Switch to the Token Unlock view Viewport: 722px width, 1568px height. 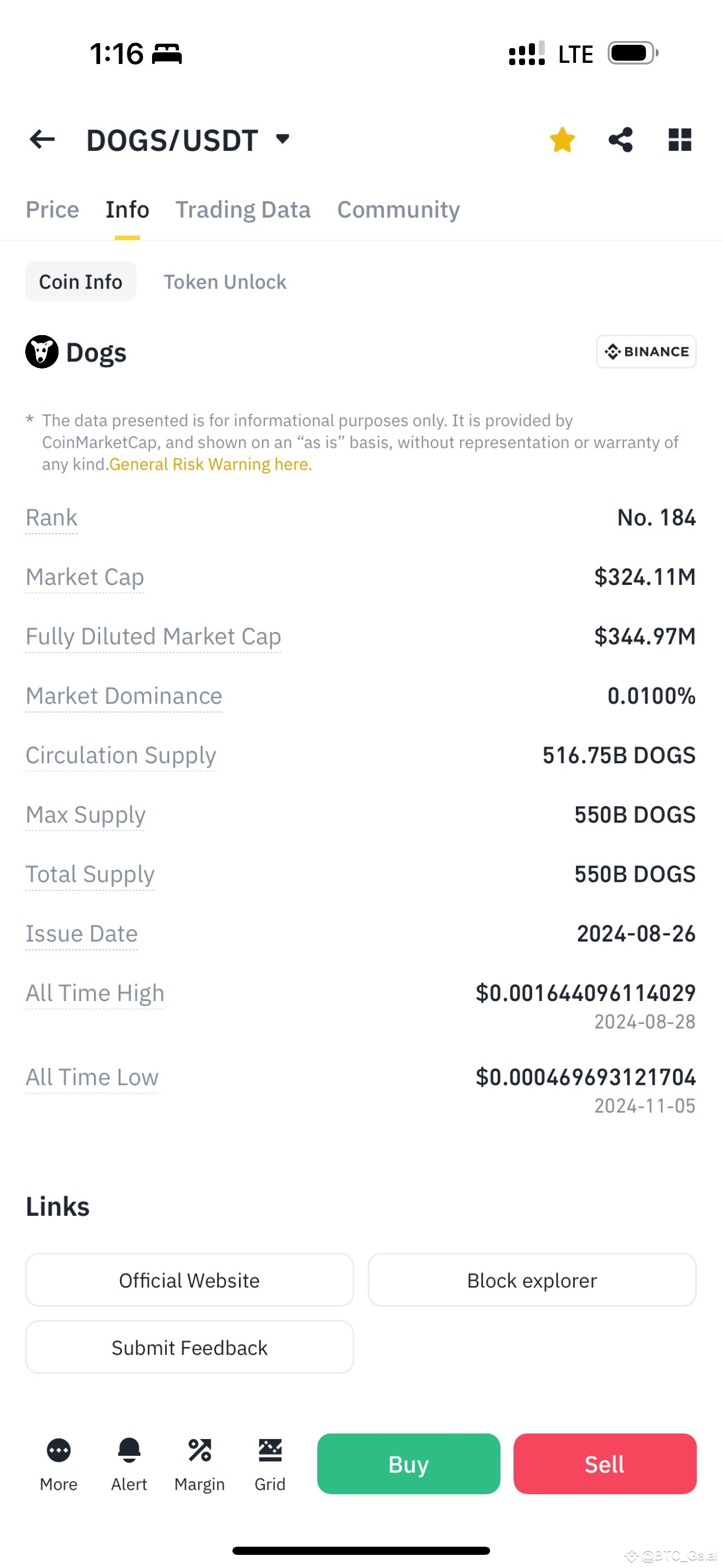click(225, 281)
